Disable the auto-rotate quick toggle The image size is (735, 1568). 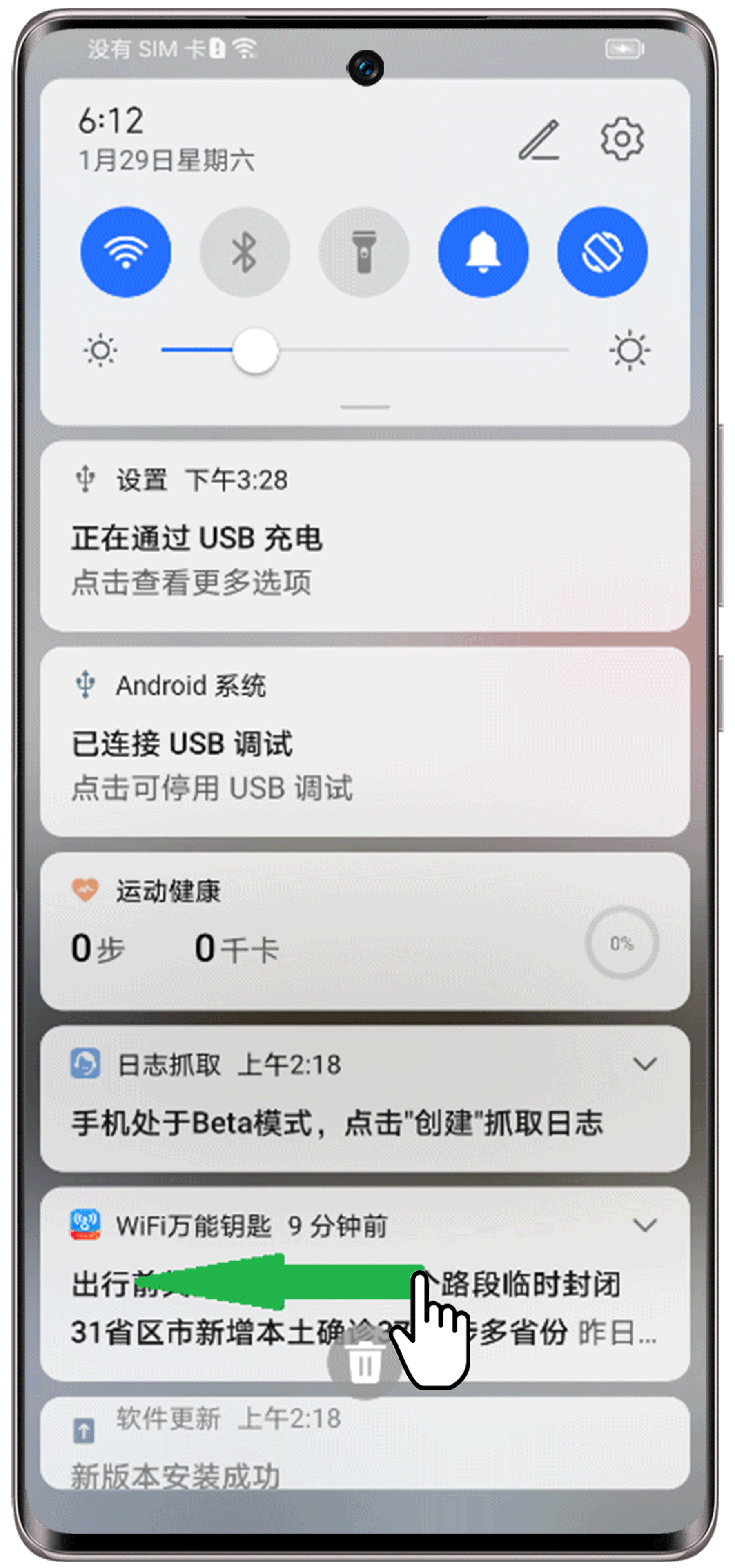pyautogui.click(x=602, y=252)
